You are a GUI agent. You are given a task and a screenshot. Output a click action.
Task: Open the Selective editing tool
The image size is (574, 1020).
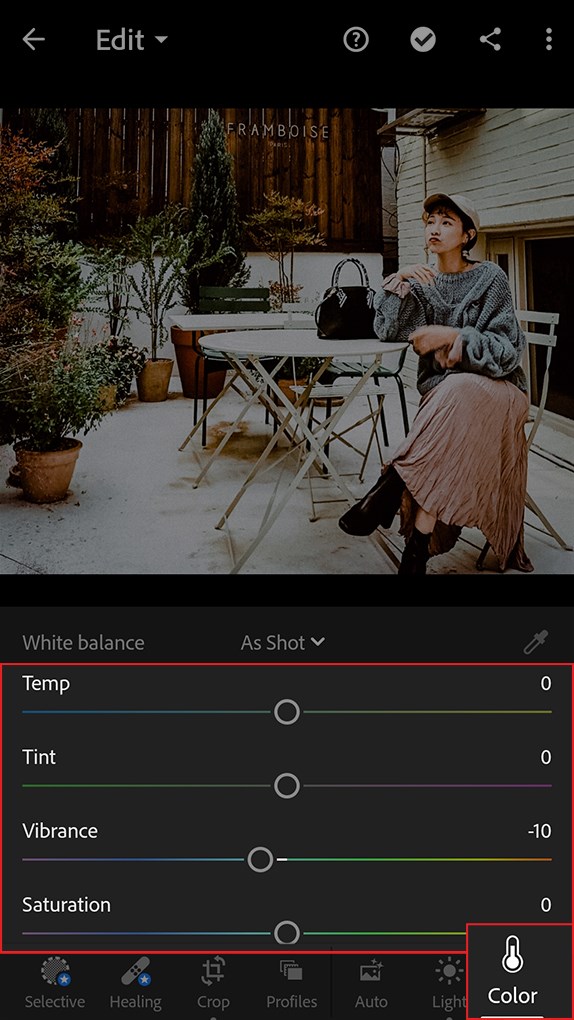point(55,983)
